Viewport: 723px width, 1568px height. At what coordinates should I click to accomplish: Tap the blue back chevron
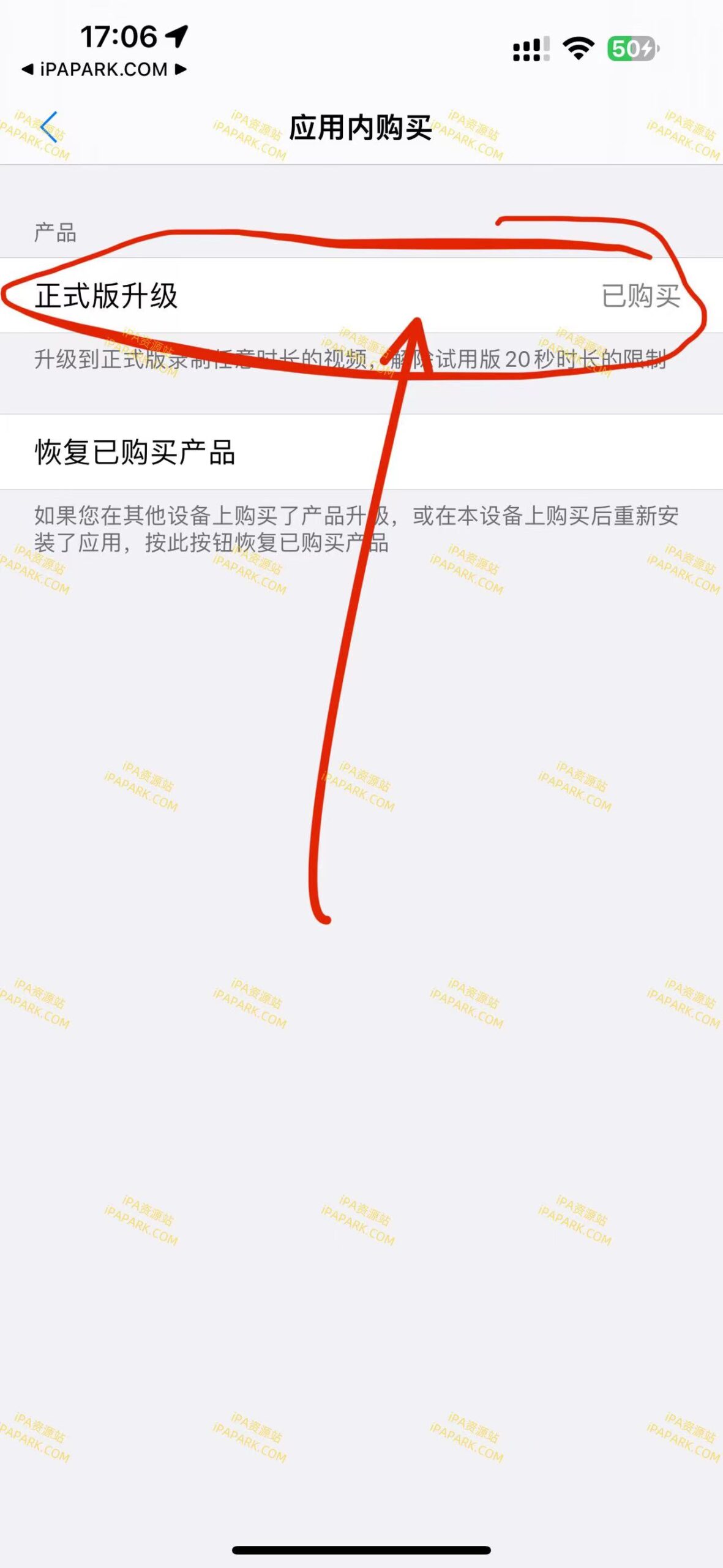(x=50, y=127)
